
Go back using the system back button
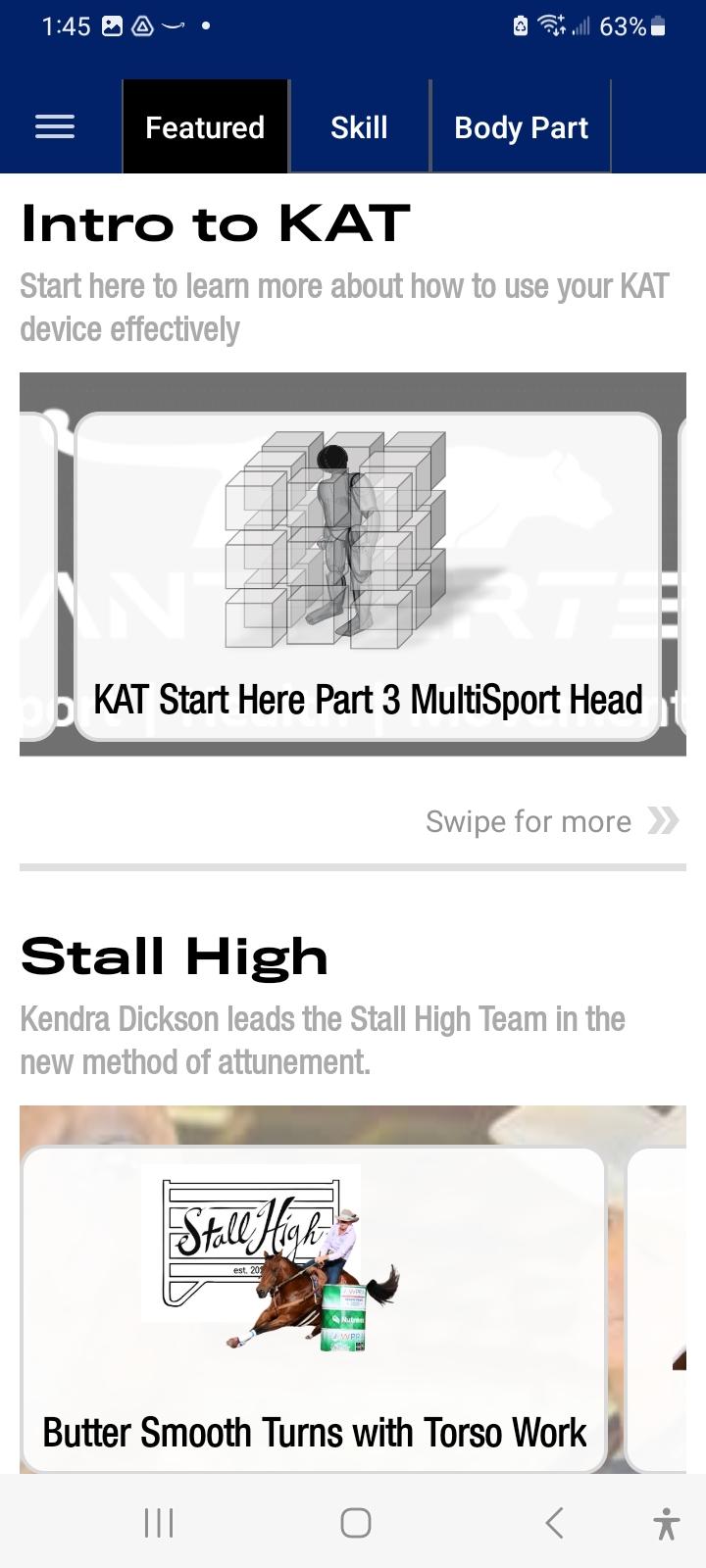point(554,1522)
